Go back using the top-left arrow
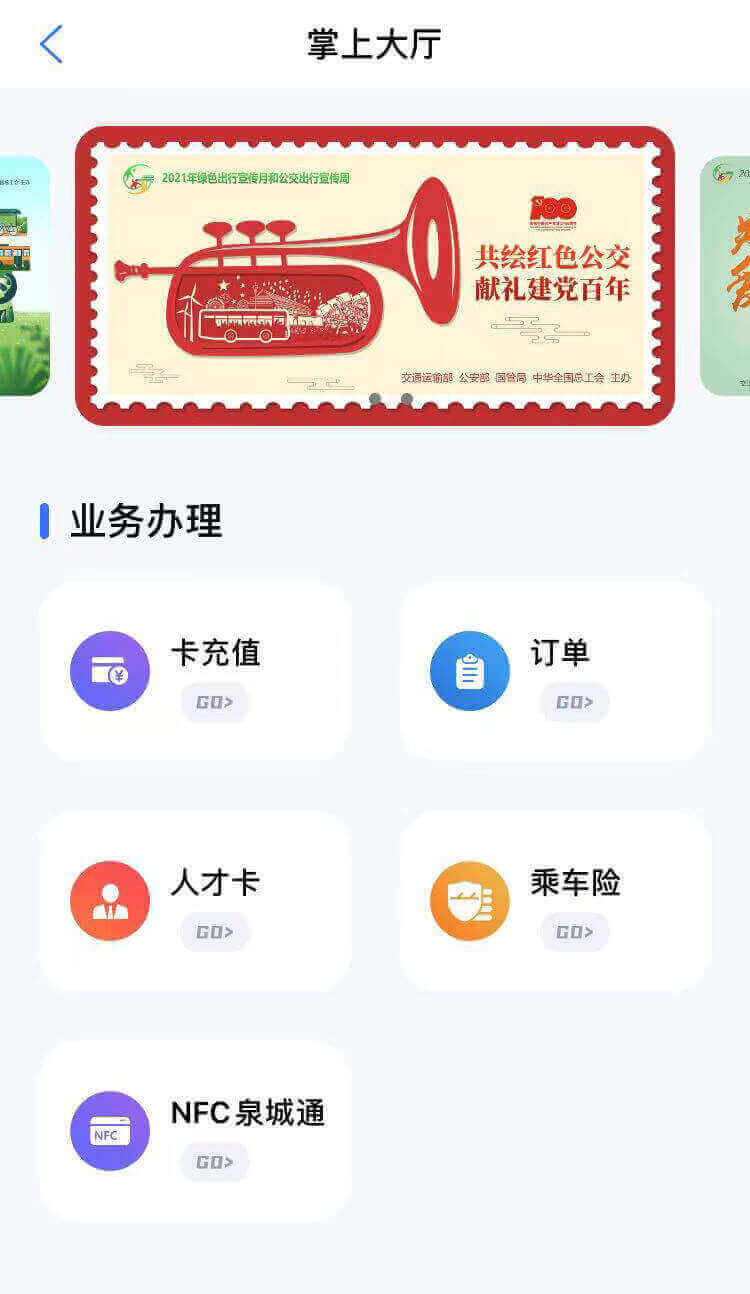The width and height of the screenshot is (750, 1294). (x=51, y=44)
